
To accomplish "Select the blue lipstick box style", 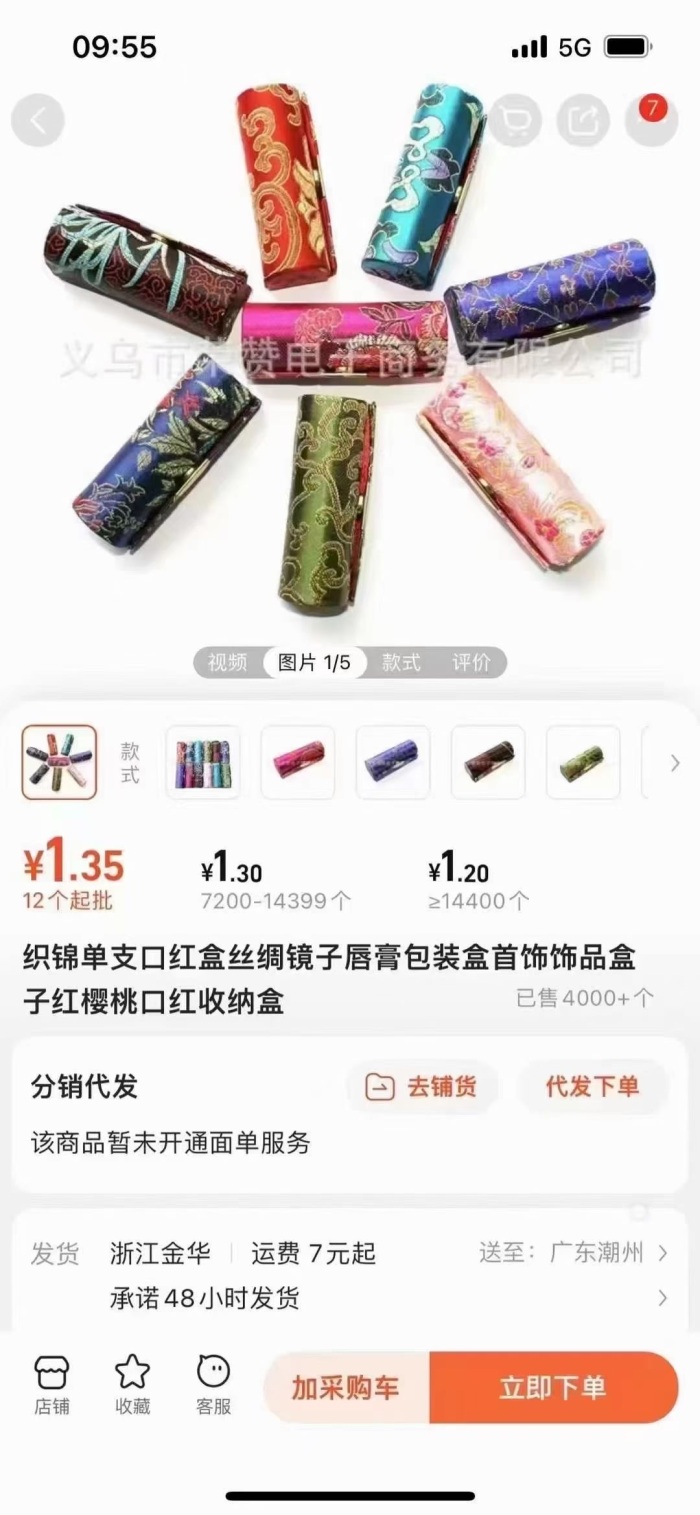I will pyautogui.click(x=393, y=762).
